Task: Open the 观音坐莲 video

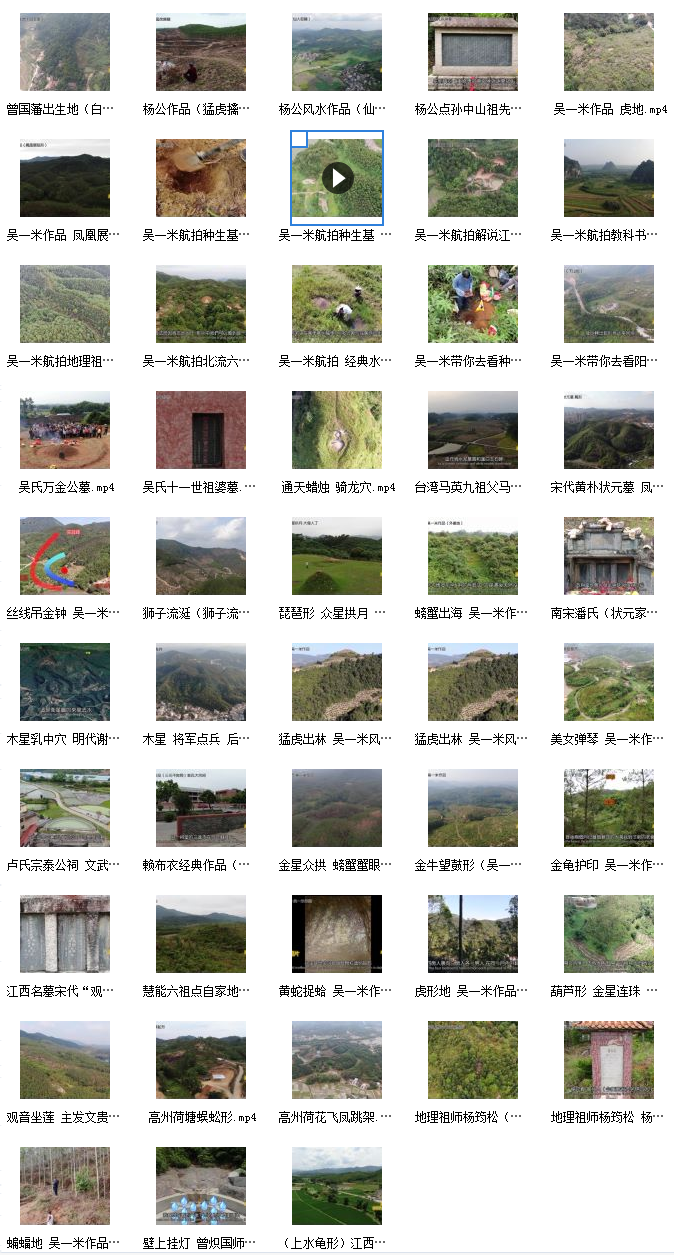Action: (x=65, y=1060)
